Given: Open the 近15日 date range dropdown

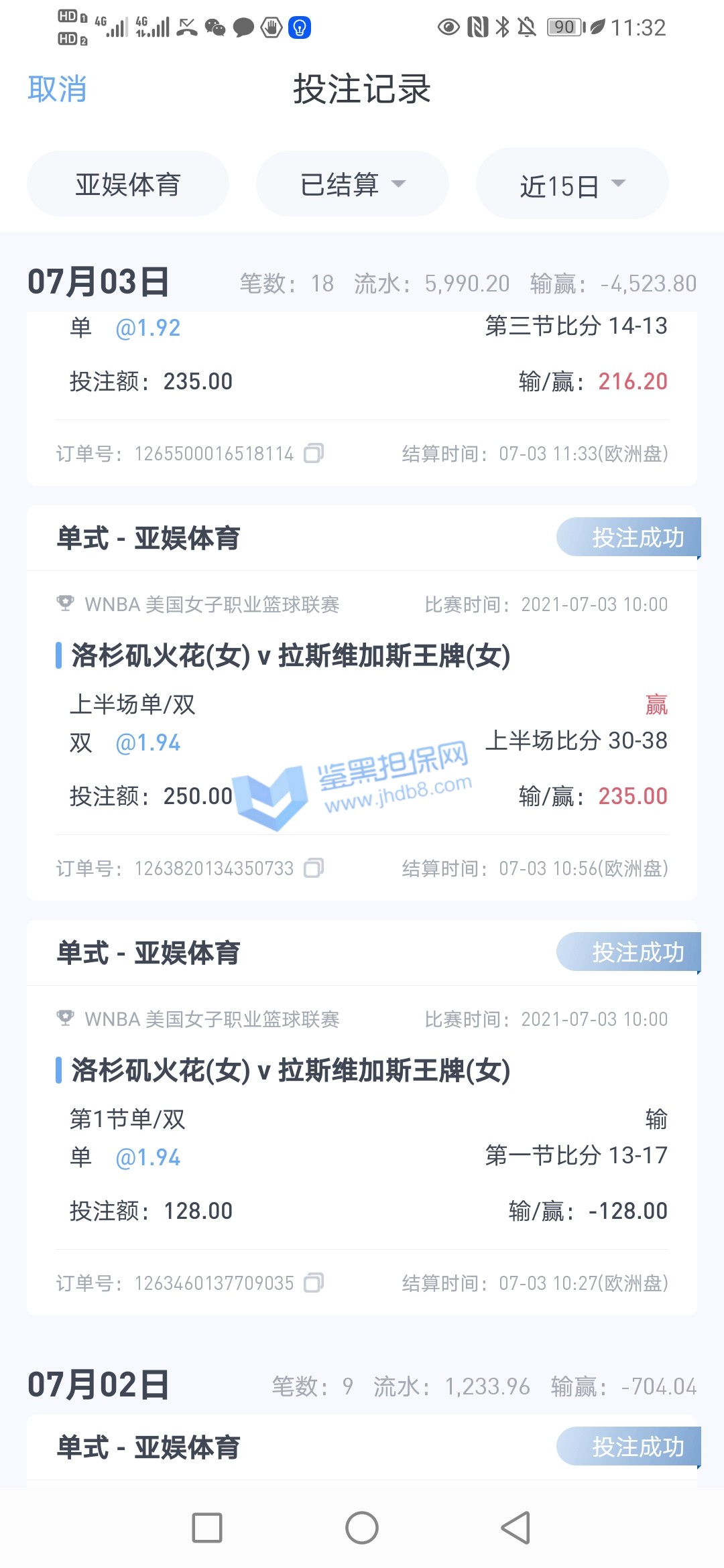Looking at the screenshot, I should [x=572, y=185].
